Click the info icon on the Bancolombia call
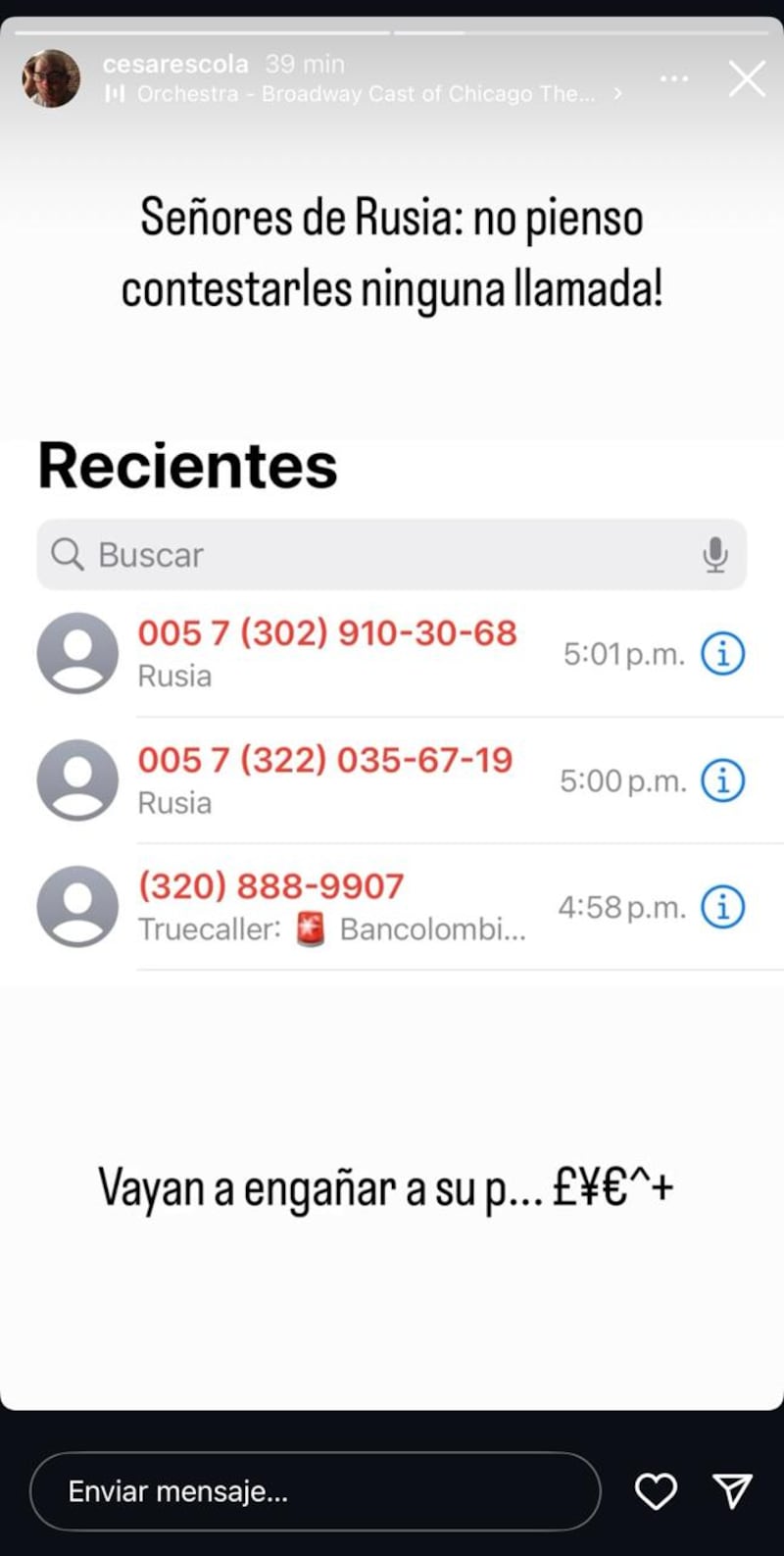784x1556 pixels. click(x=722, y=907)
